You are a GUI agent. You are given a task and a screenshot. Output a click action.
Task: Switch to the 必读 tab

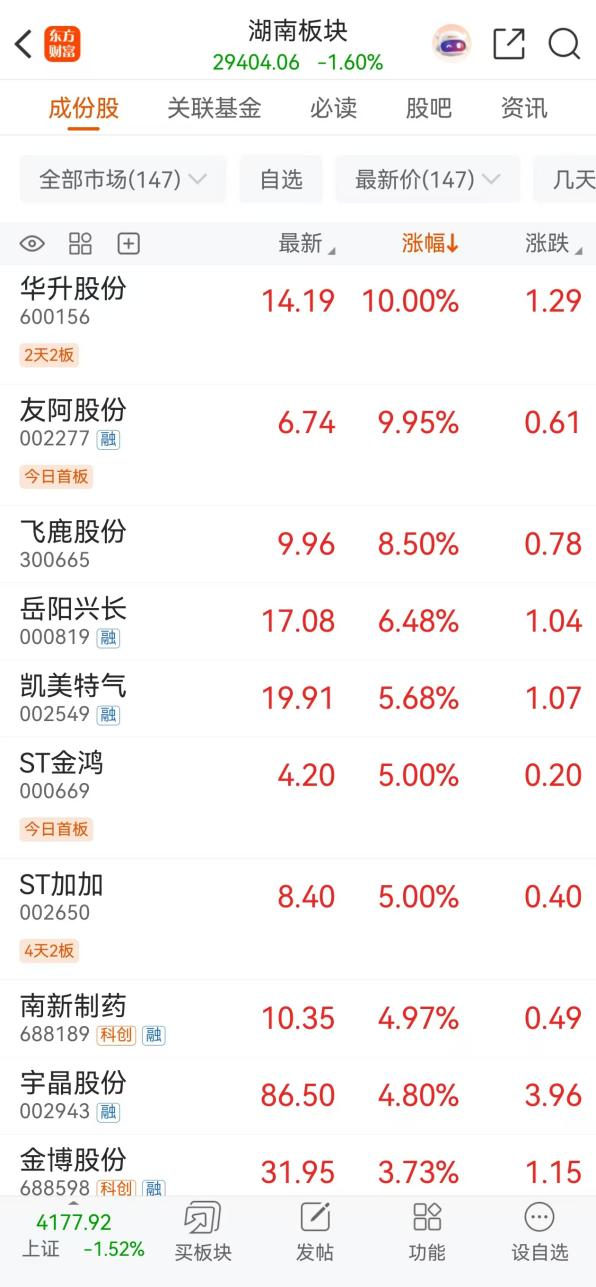pos(333,108)
